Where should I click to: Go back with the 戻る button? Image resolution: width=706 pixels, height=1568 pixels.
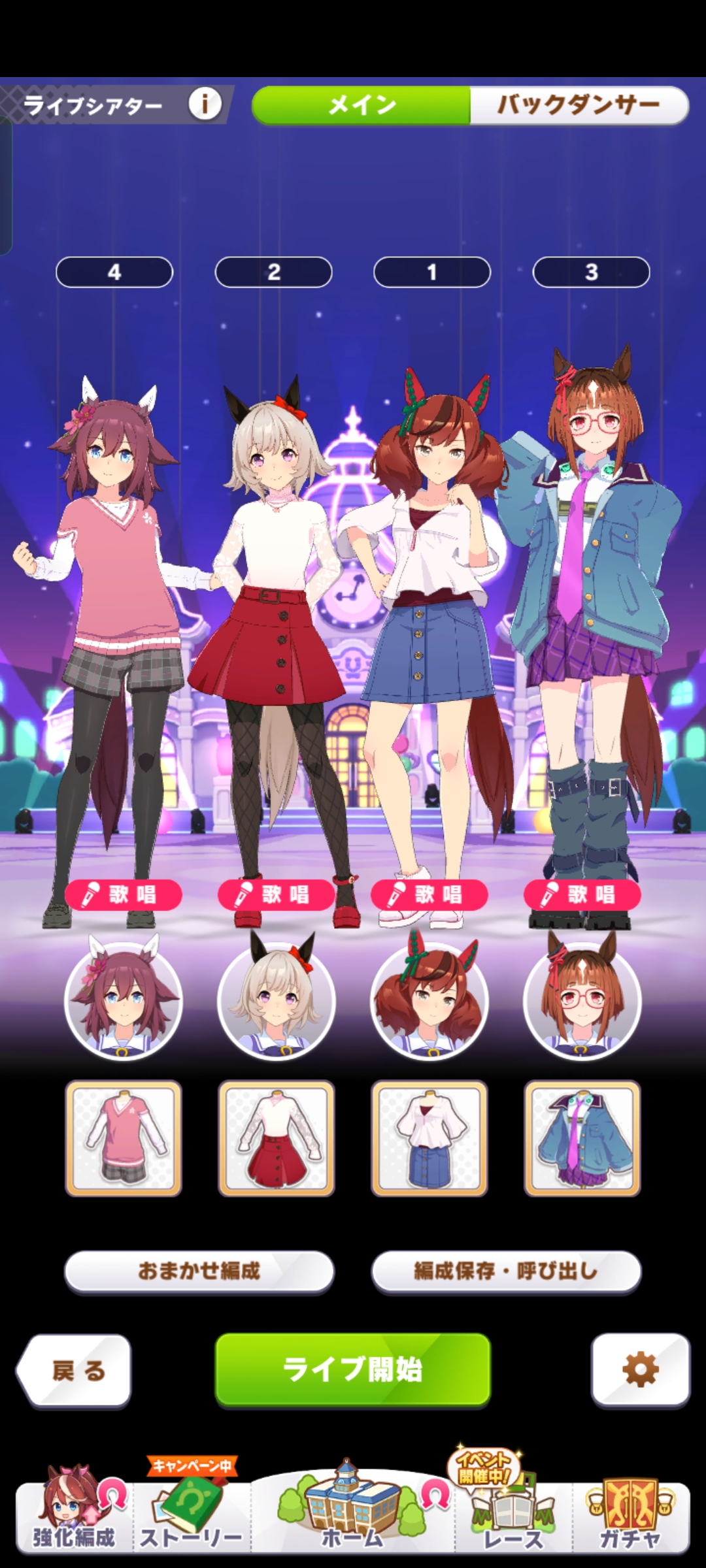pyautogui.click(x=75, y=1370)
